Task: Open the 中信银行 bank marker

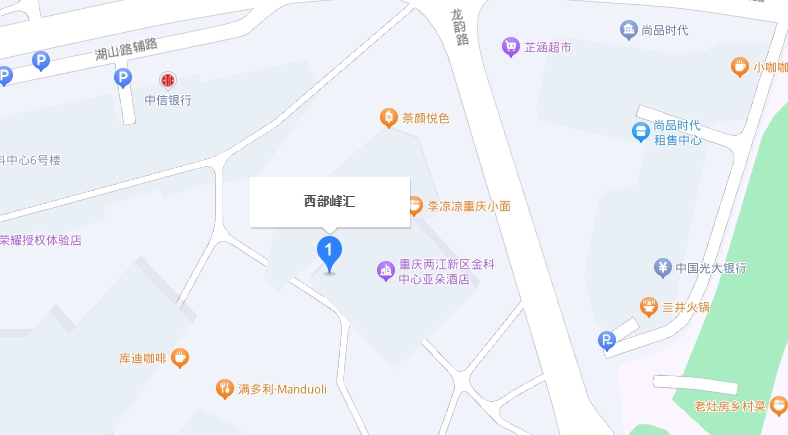Action: [168, 80]
